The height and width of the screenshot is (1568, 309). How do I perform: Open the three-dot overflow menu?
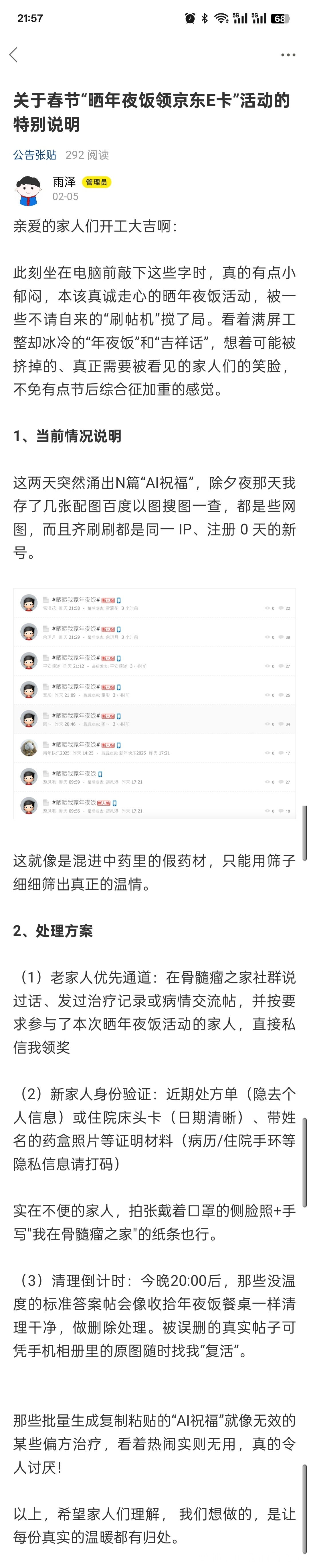tap(288, 55)
